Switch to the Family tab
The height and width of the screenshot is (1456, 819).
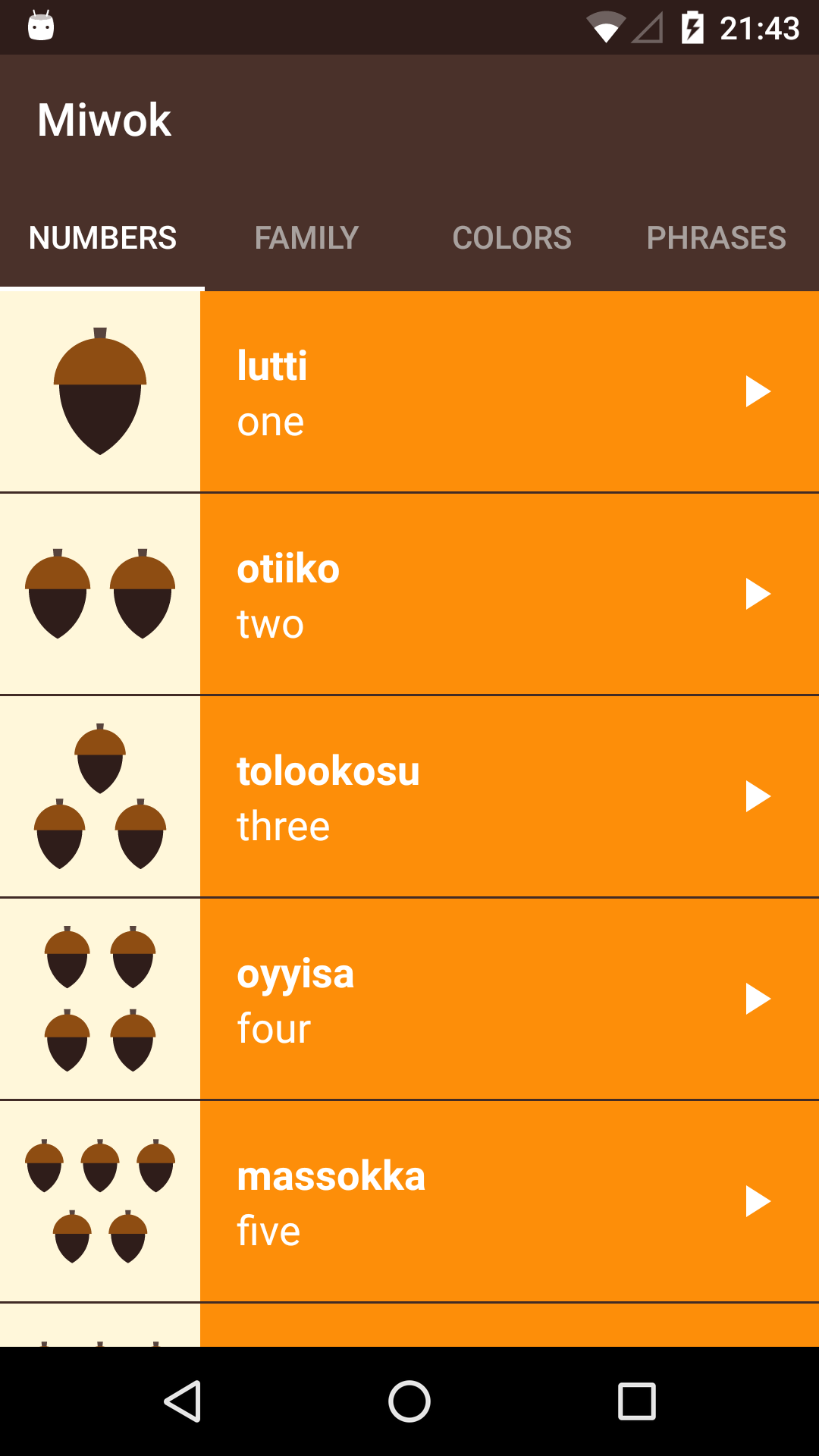click(306, 238)
